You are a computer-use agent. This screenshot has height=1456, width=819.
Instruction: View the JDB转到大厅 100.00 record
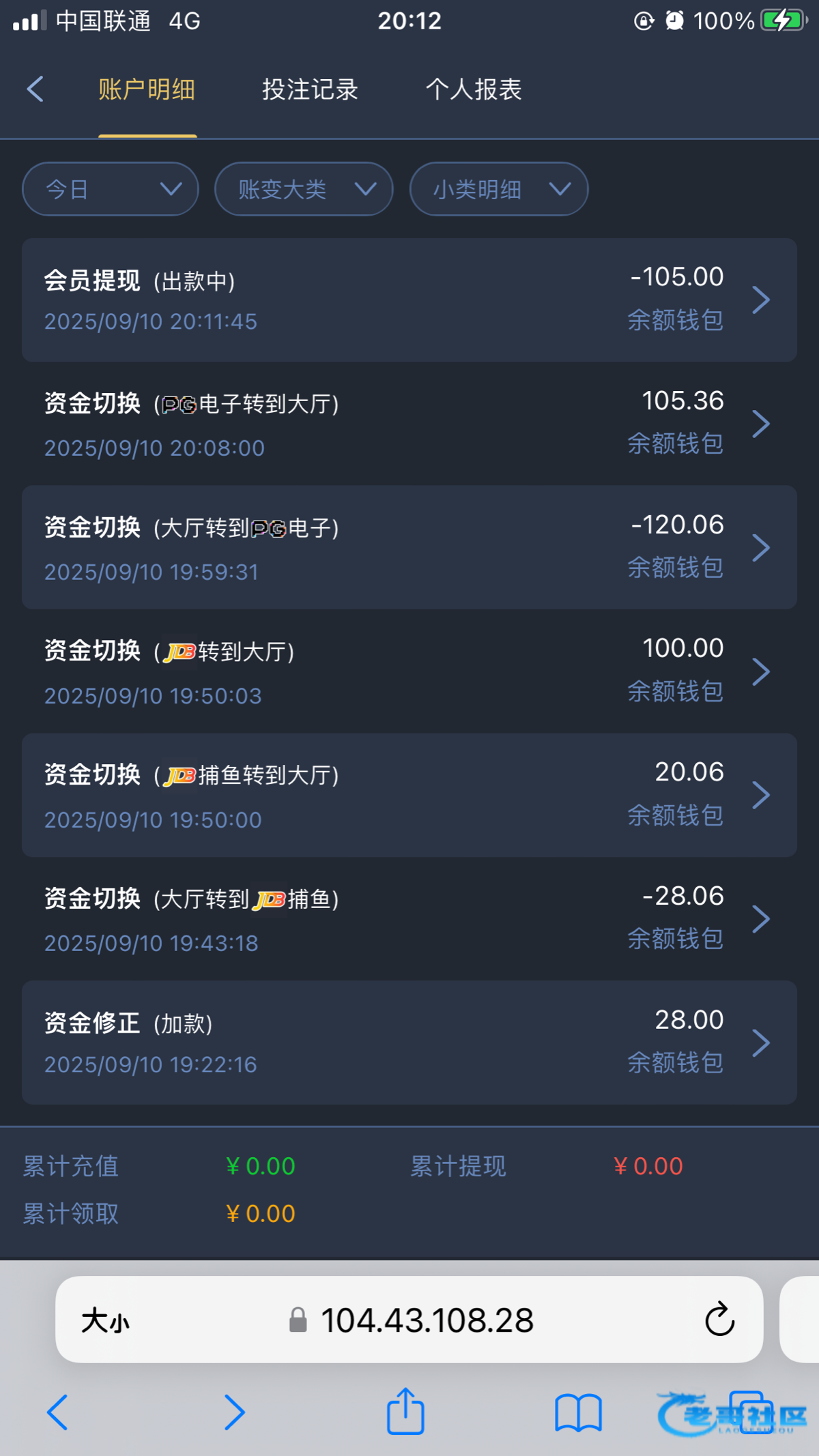tap(409, 671)
